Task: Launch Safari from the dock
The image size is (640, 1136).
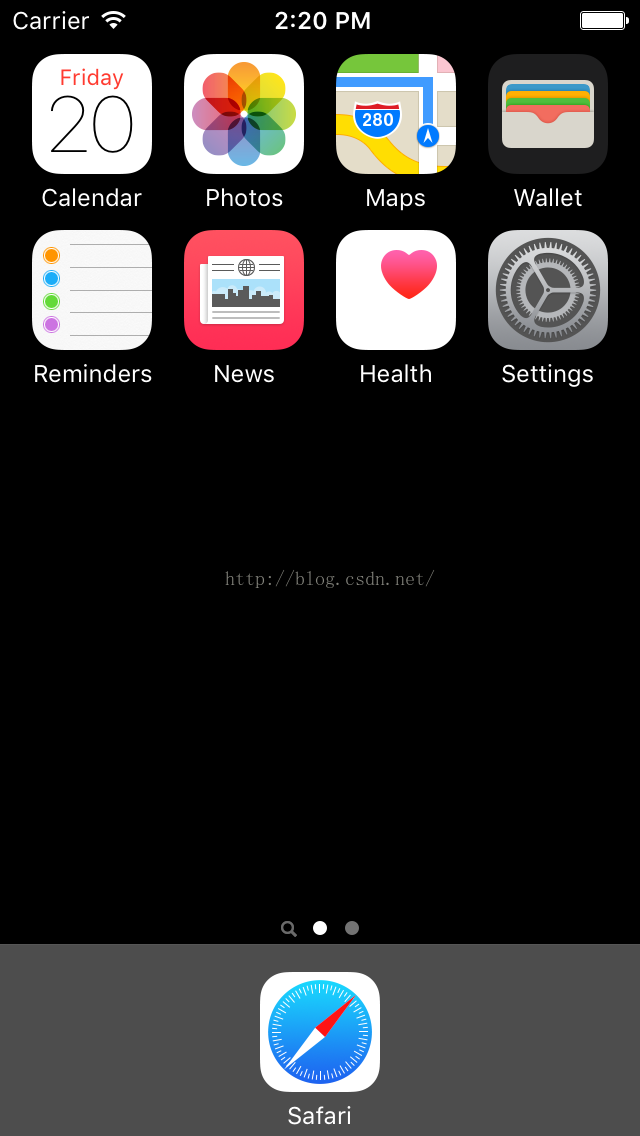Action: tap(320, 1032)
